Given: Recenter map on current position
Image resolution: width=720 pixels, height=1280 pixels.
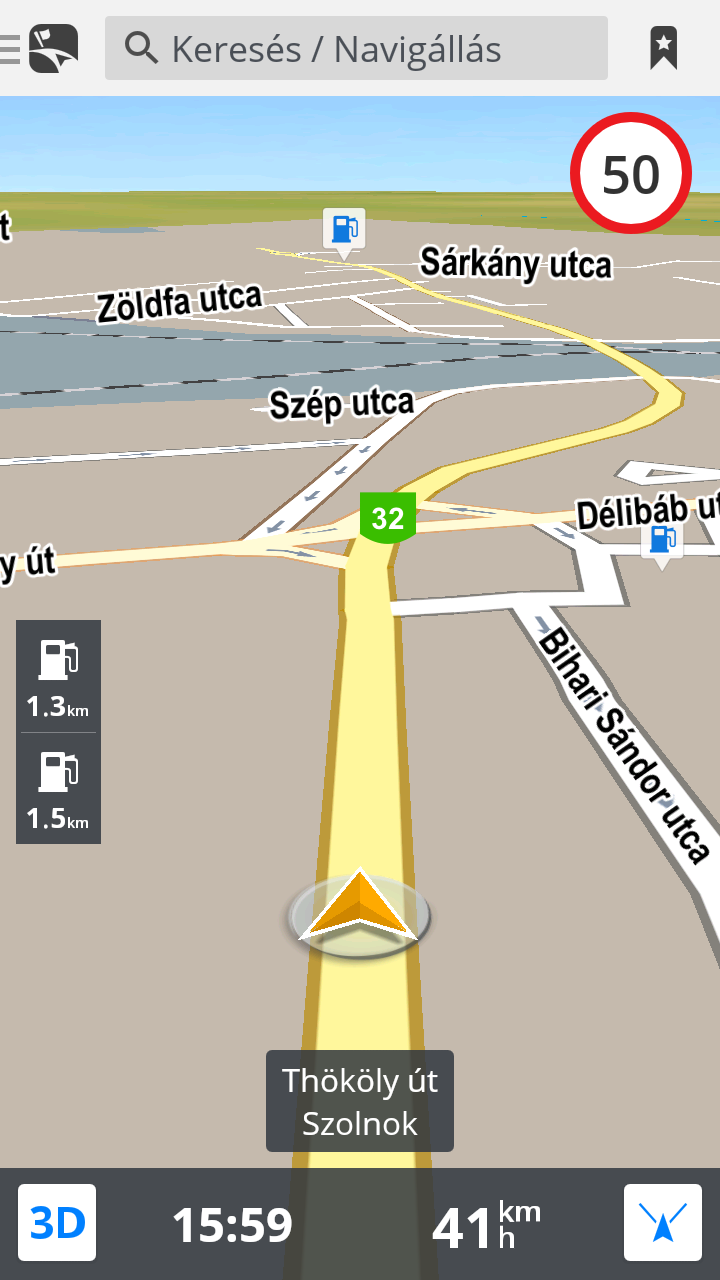Looking at the screenshot, I should 662,1222.
